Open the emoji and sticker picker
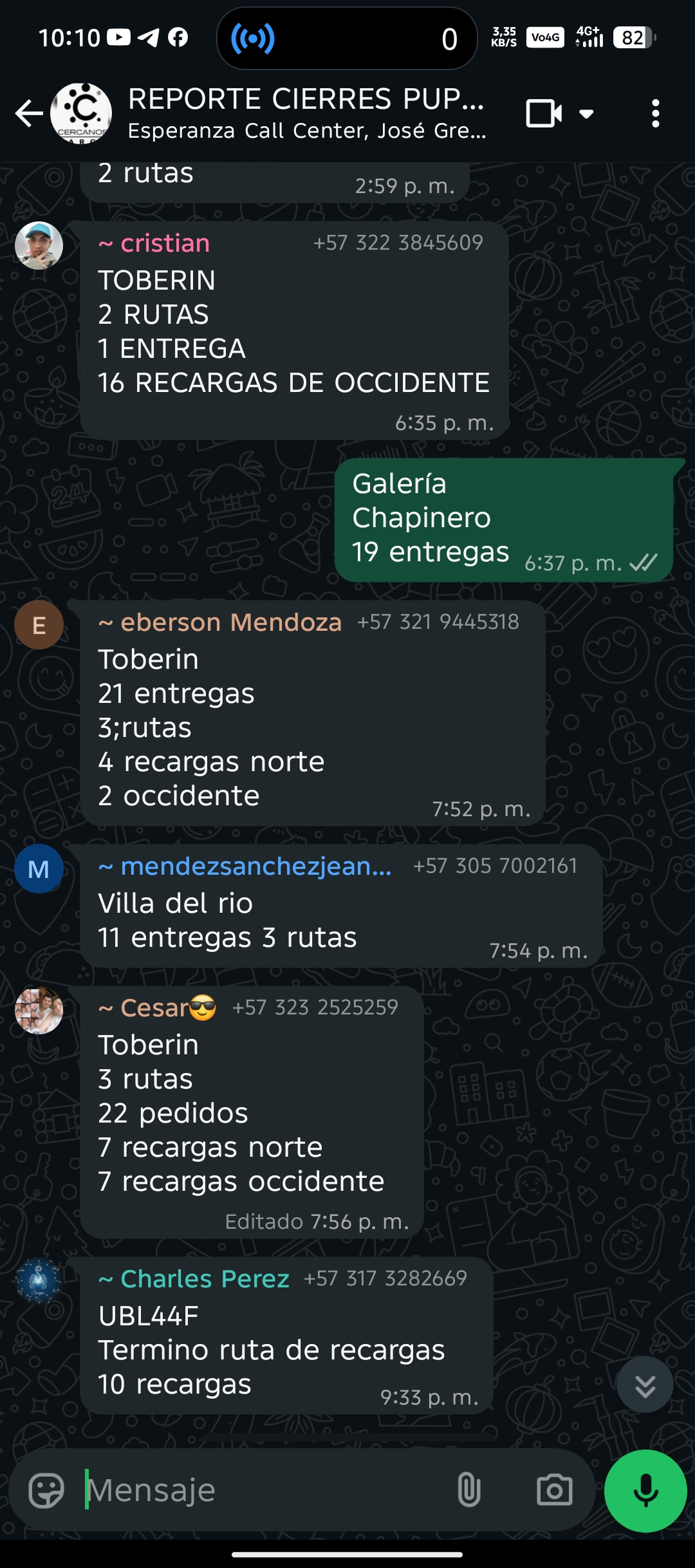The width and height of the screenshot is (695, 1568). click(46, 1490)
